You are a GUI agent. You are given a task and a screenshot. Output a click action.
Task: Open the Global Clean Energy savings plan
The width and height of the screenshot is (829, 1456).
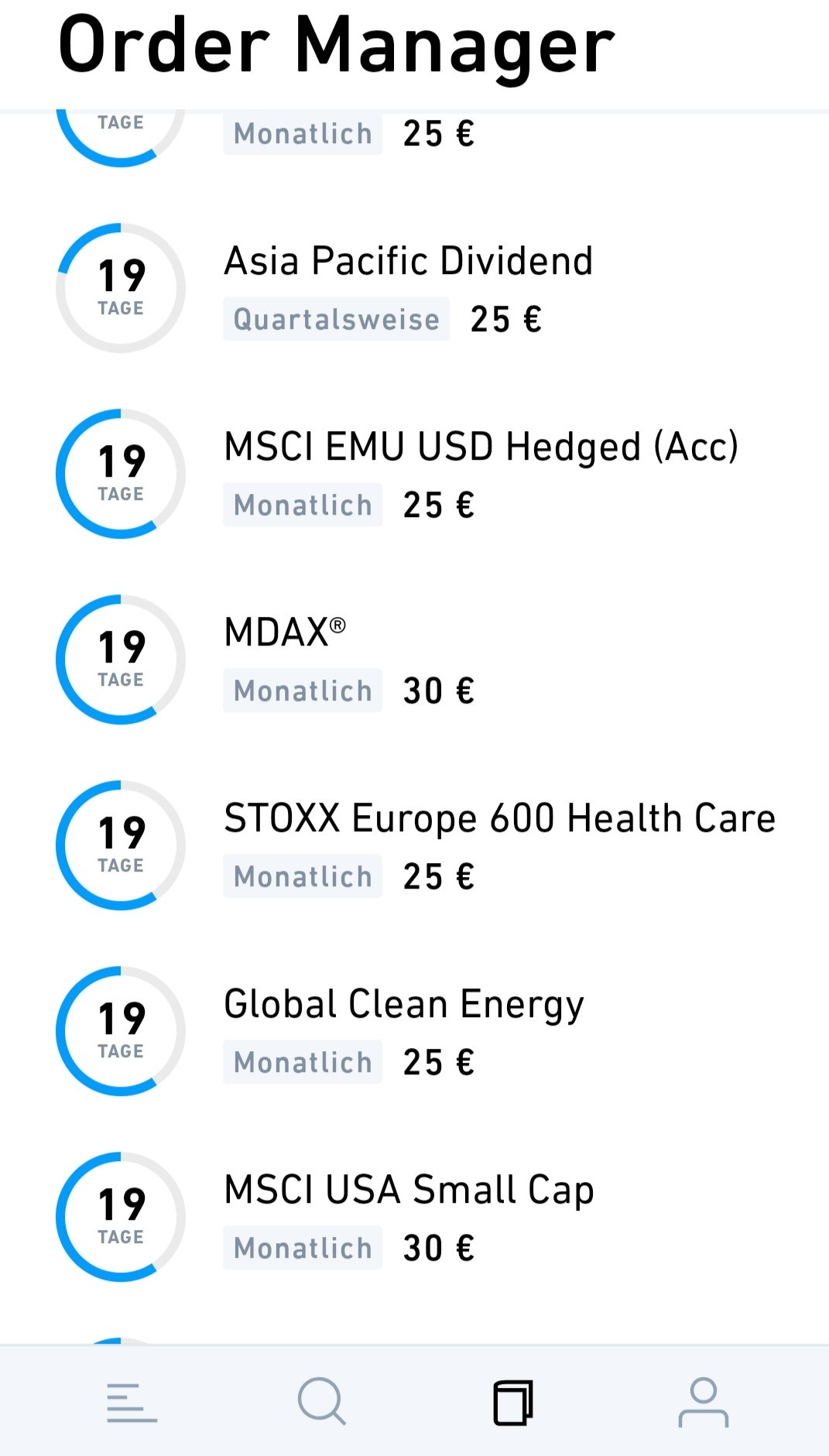pyautogui.click(x=403, y=1005)
